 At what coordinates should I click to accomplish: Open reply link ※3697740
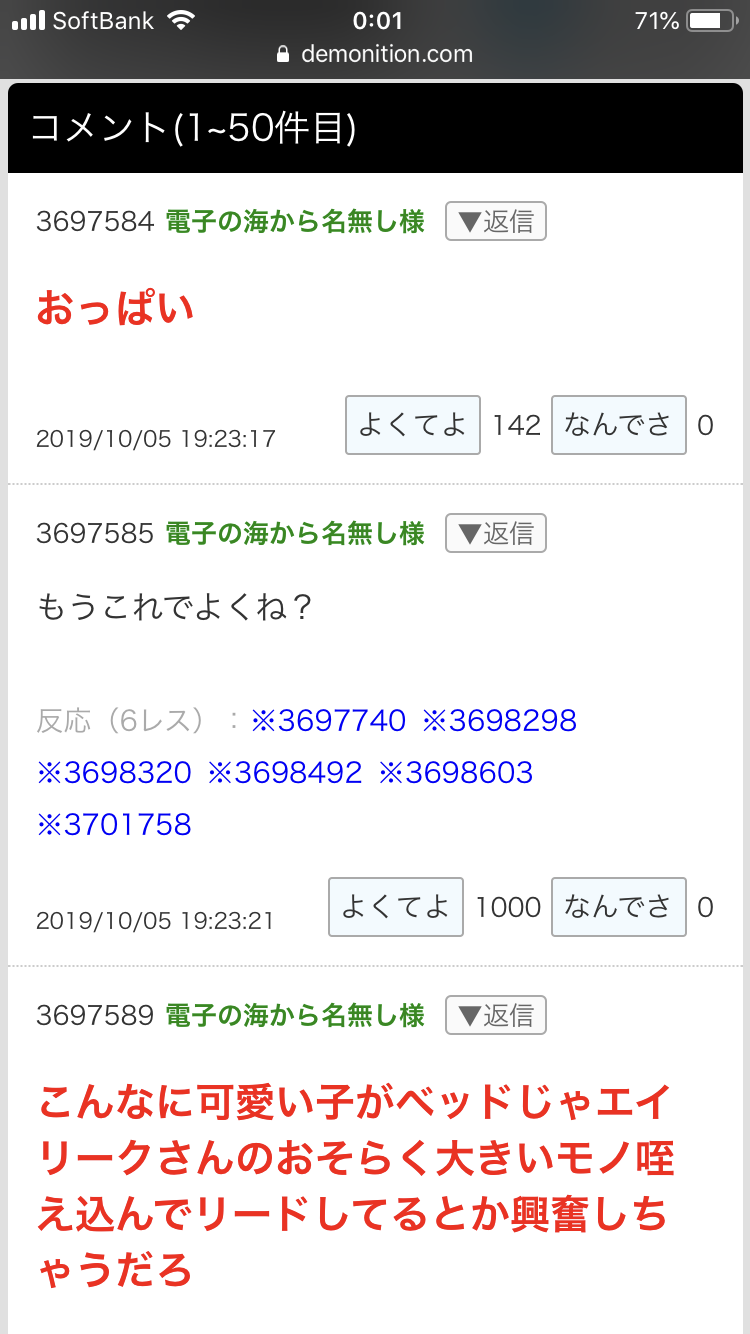tap(328, 721)
